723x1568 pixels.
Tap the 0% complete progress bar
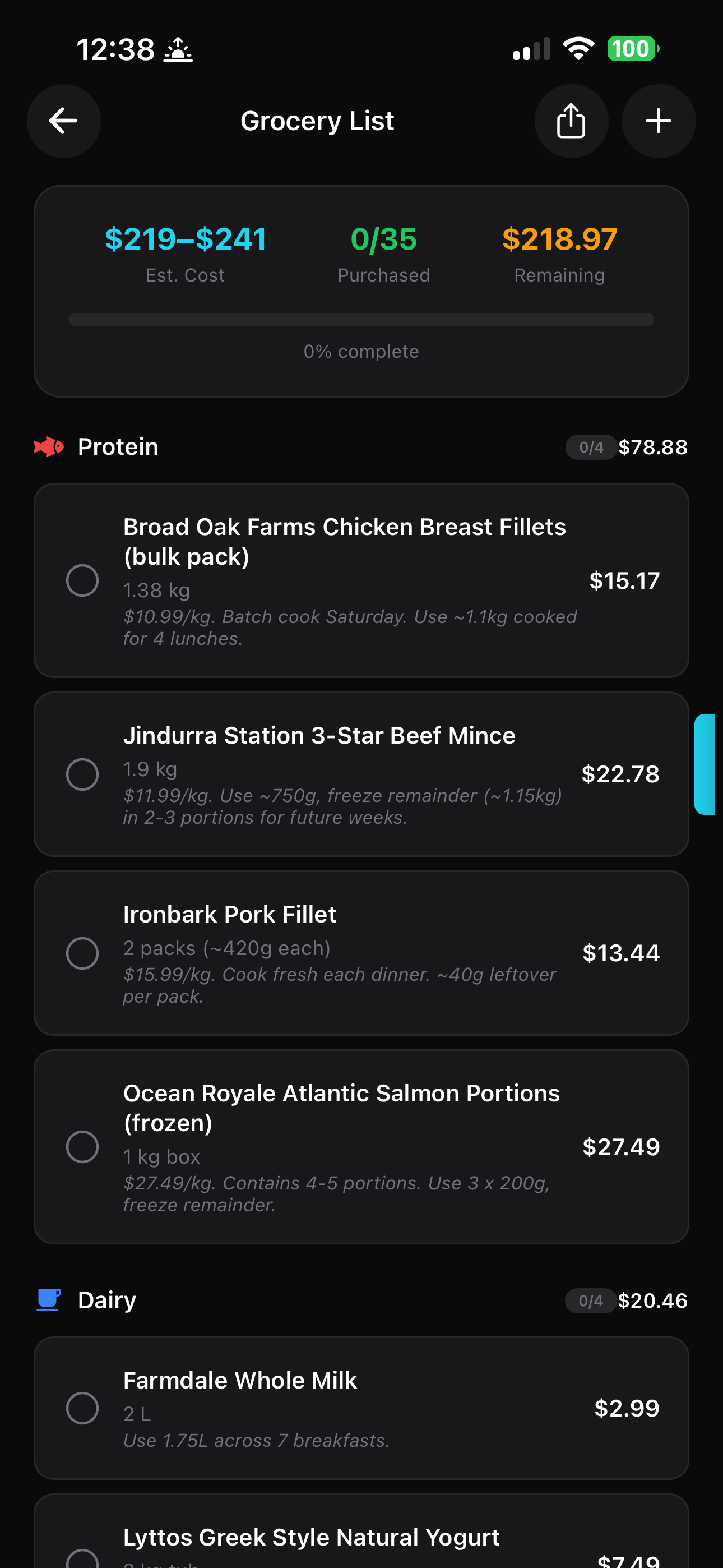[361, 319]
